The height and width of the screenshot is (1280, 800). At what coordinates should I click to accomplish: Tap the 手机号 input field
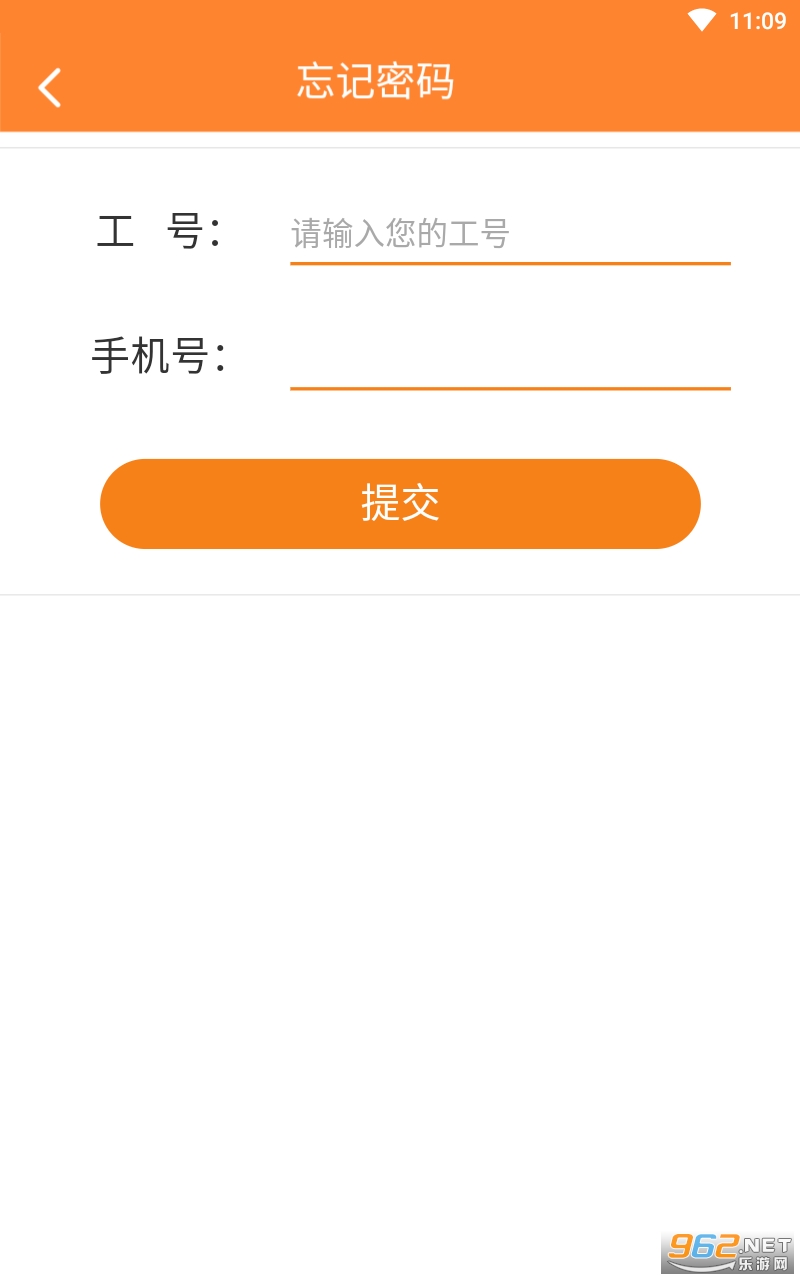(x=509, y=358)
